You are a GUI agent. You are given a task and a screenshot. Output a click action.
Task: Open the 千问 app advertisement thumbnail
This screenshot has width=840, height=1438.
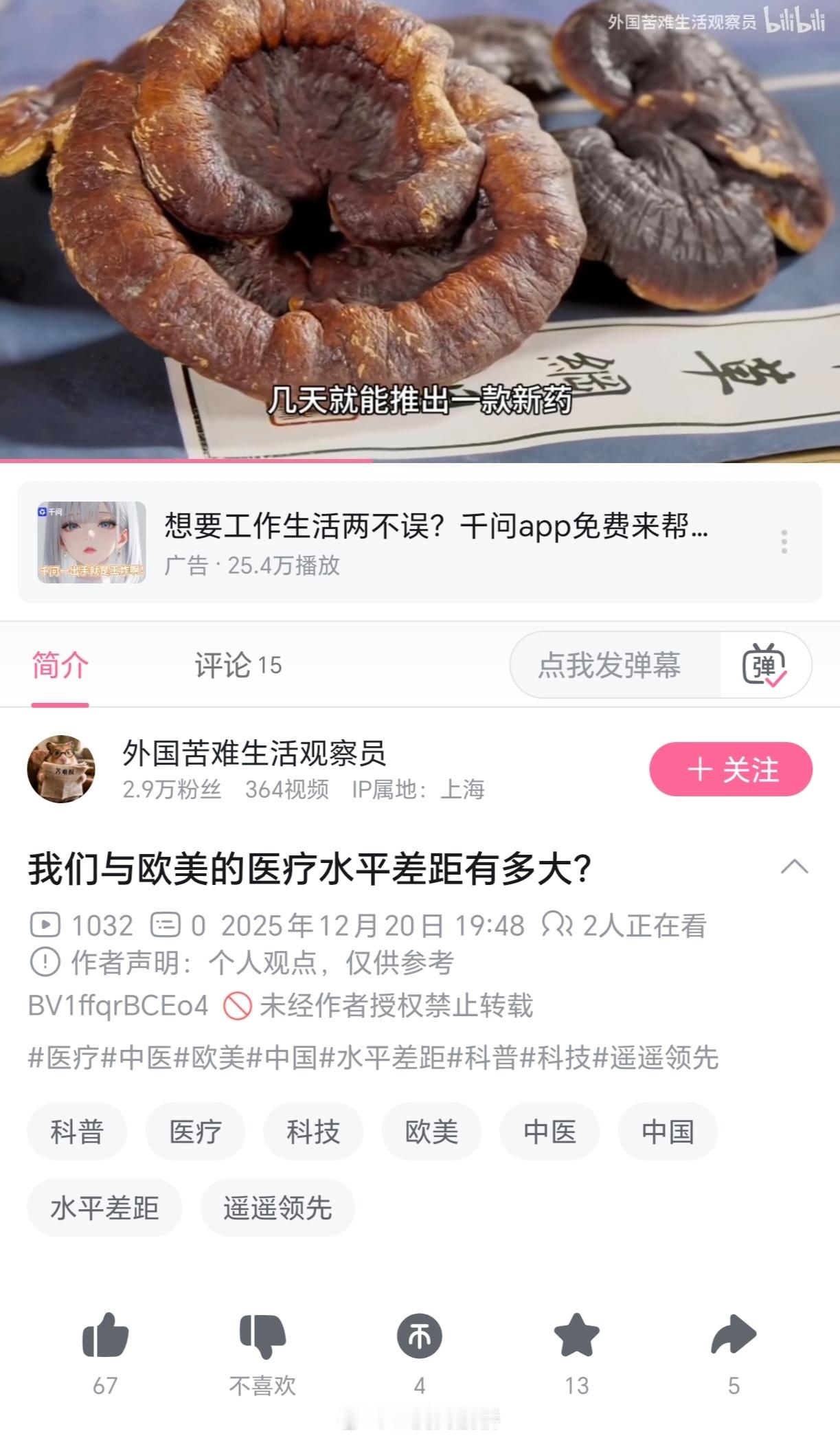click(x=93, y=541)
